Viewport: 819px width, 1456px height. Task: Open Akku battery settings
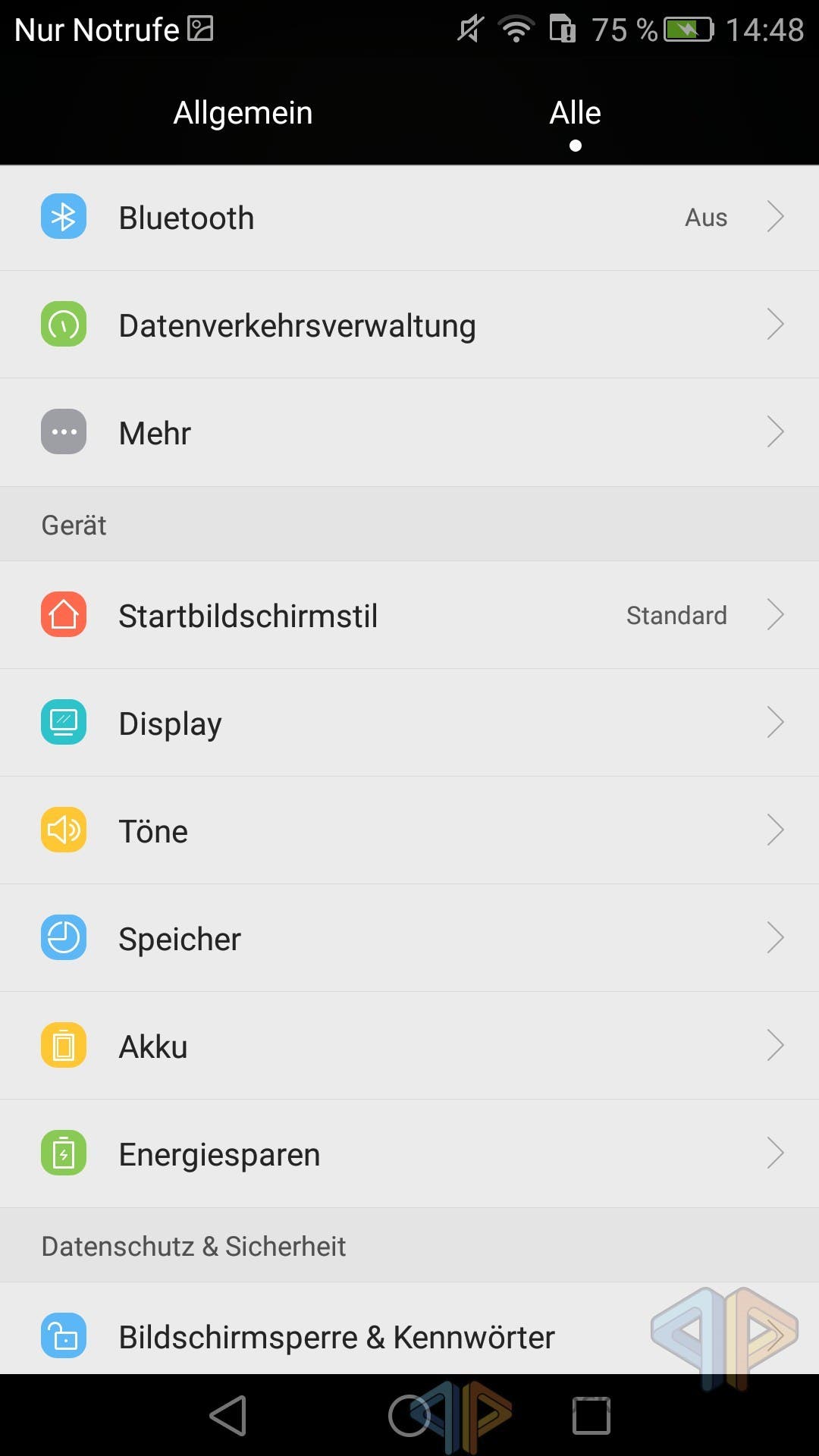coord(409,1046)
